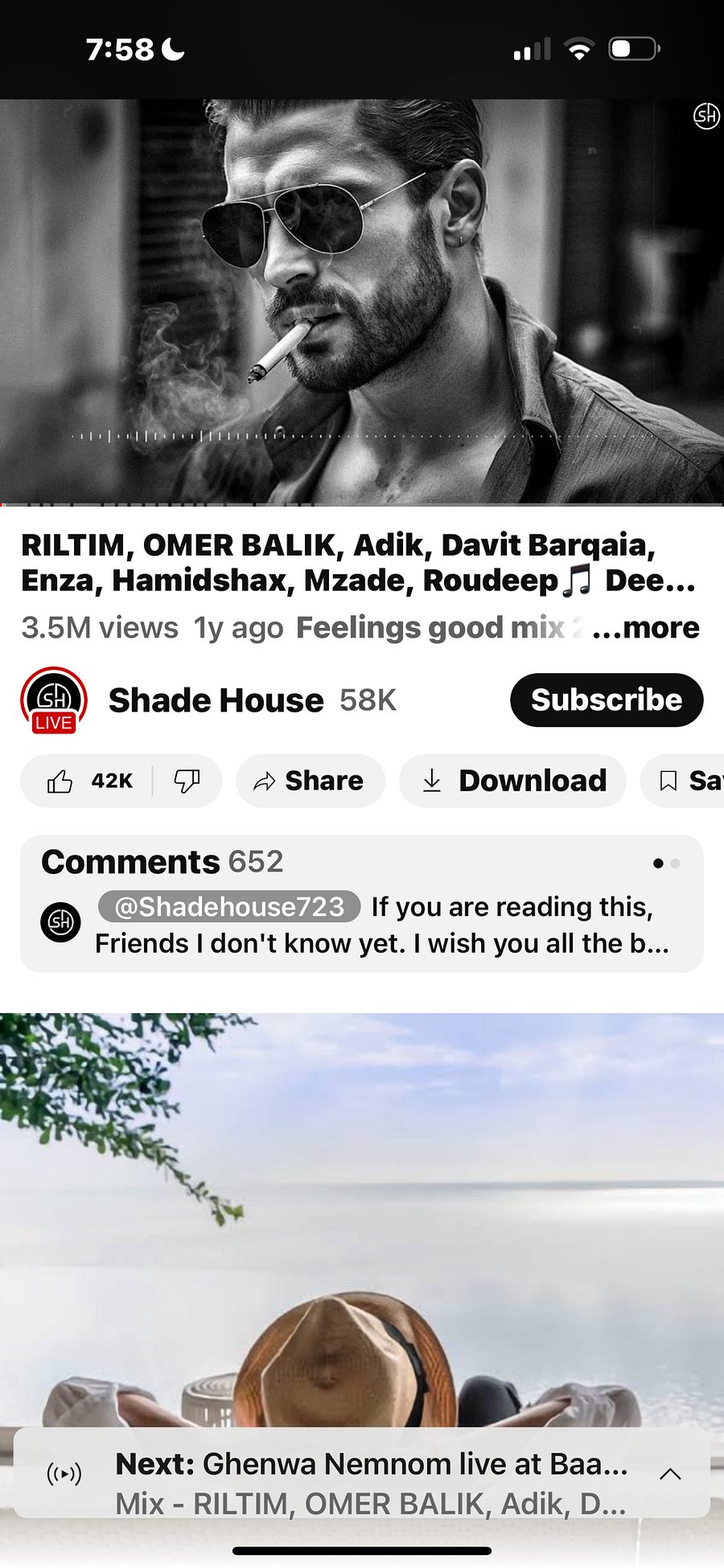Dislike this video
This screenshot has height=1568, width=724.
[x=187, y=781]
